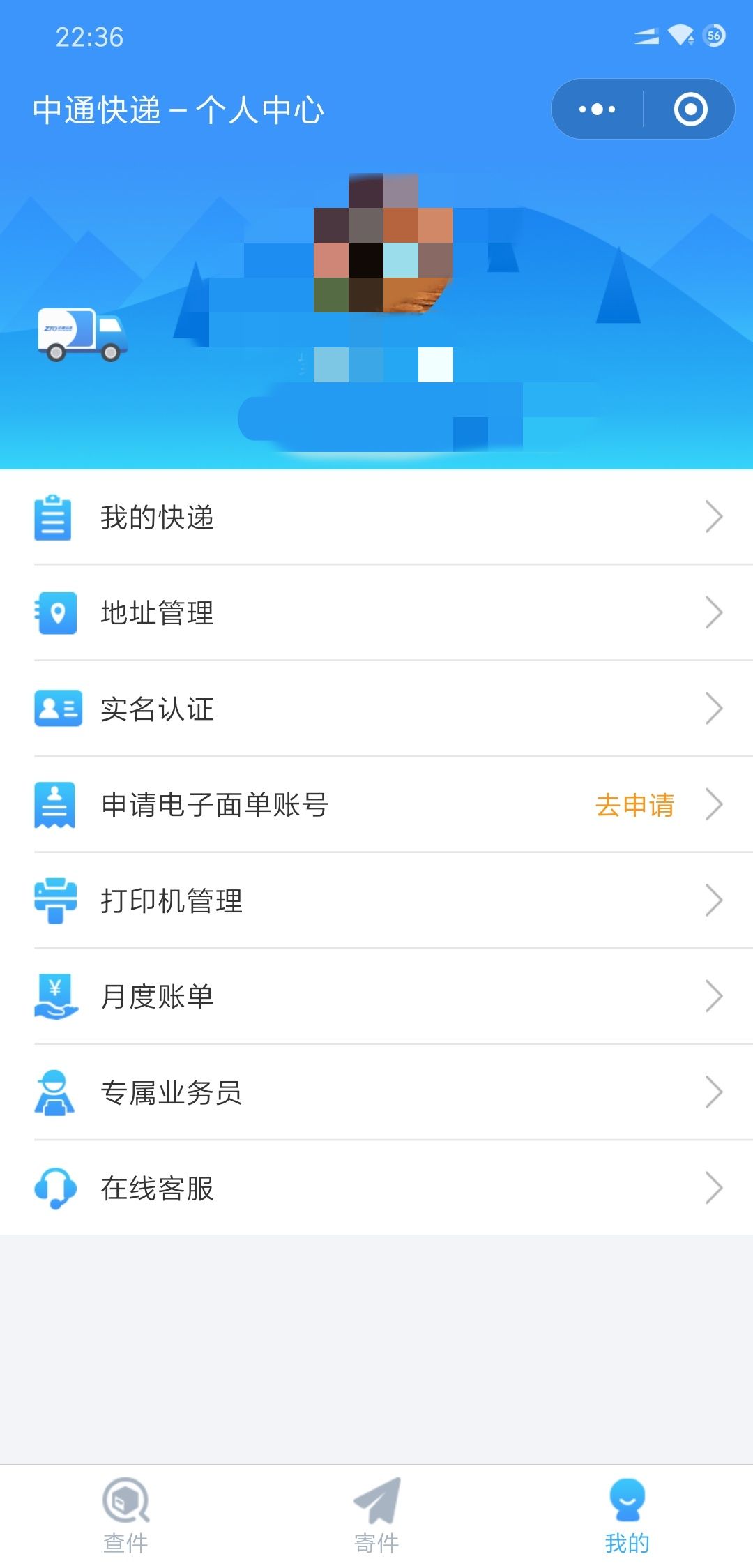Open the mini program more-options menu
The height and width of the screenshot is (1568, 753).
598,110
